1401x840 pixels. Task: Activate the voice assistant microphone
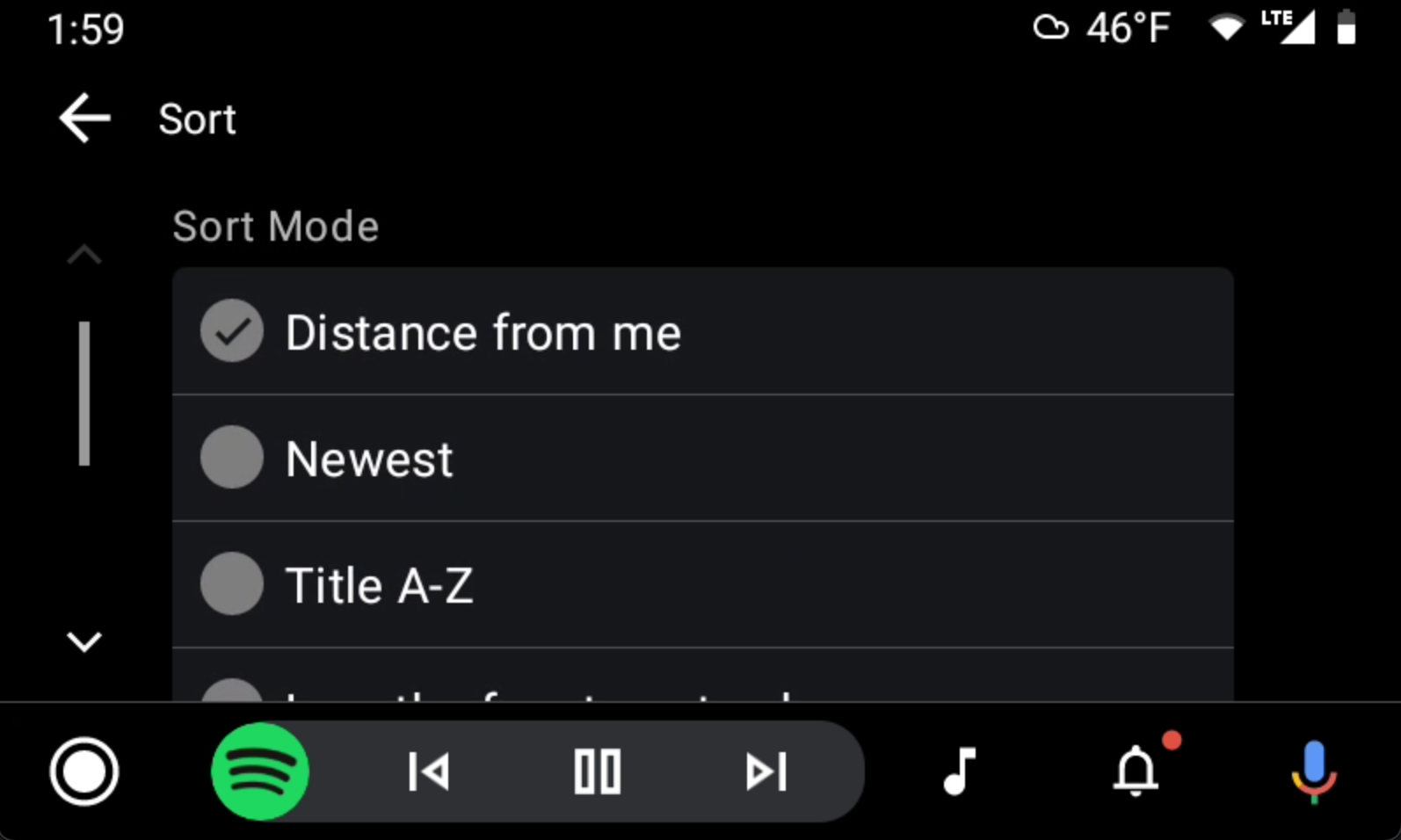1313,771
